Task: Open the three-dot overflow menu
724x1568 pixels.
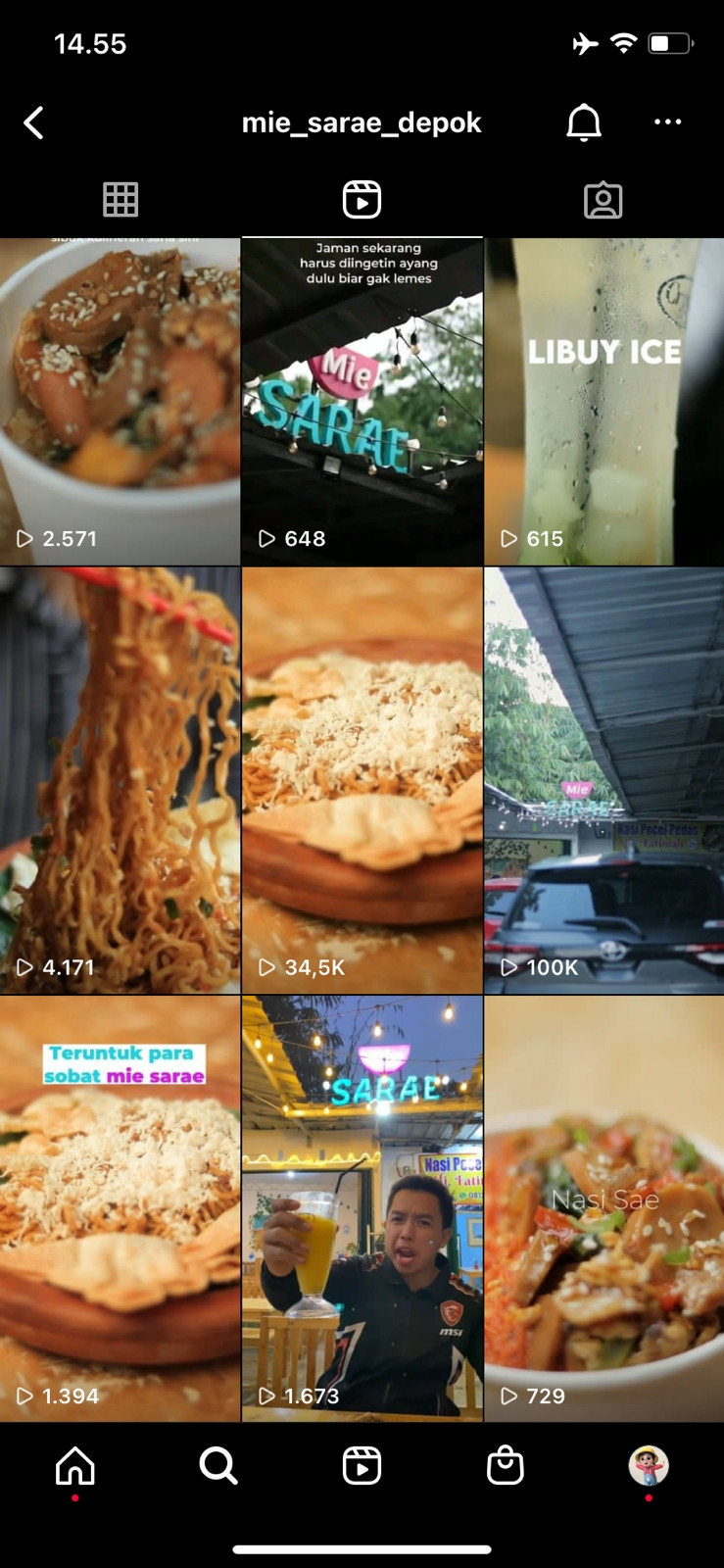Action: pos(667,122)
